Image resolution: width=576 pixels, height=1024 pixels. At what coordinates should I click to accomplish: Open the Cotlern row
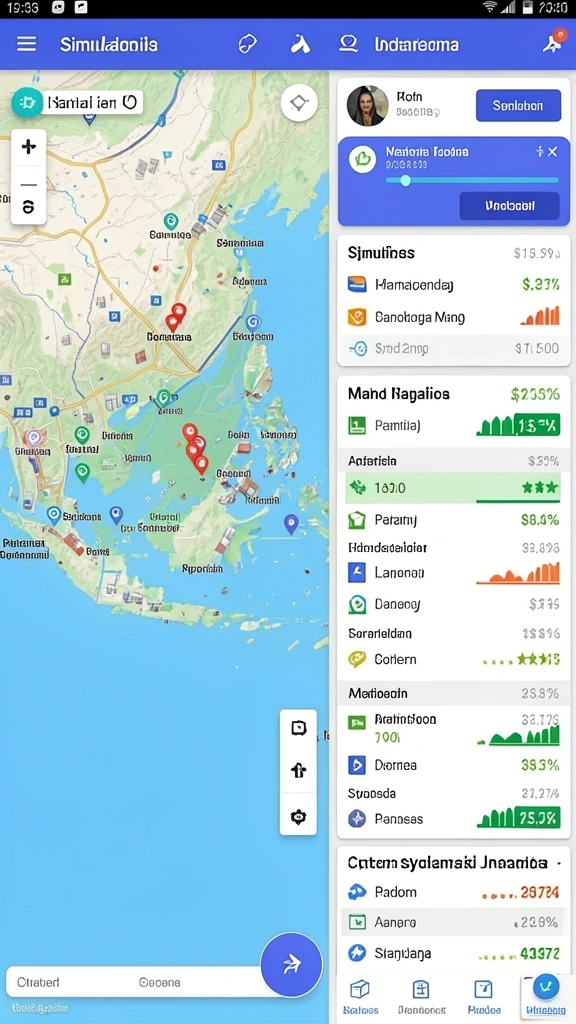(x=453, y=659)
